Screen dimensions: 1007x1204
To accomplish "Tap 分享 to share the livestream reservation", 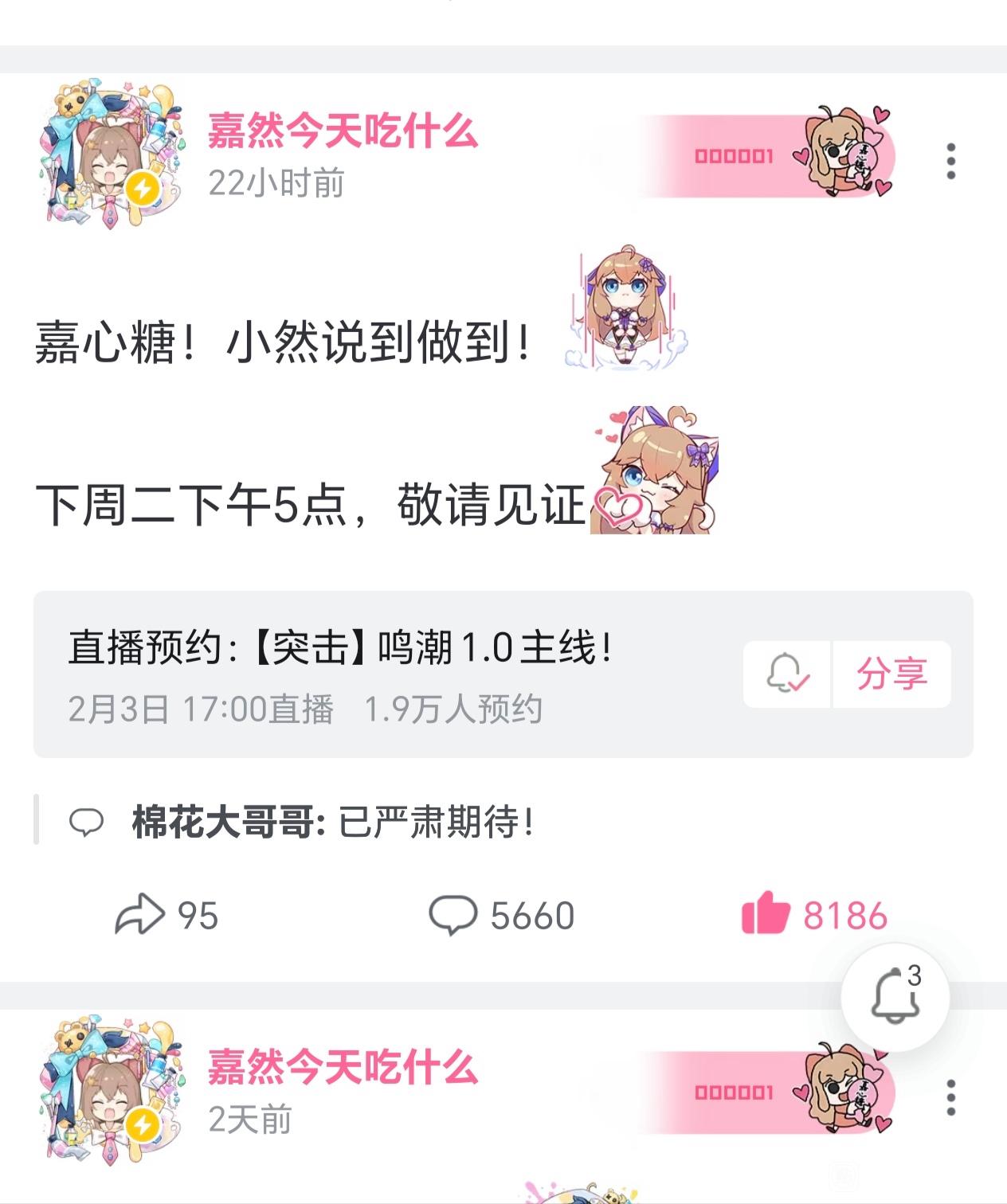I will coord(891,674).
